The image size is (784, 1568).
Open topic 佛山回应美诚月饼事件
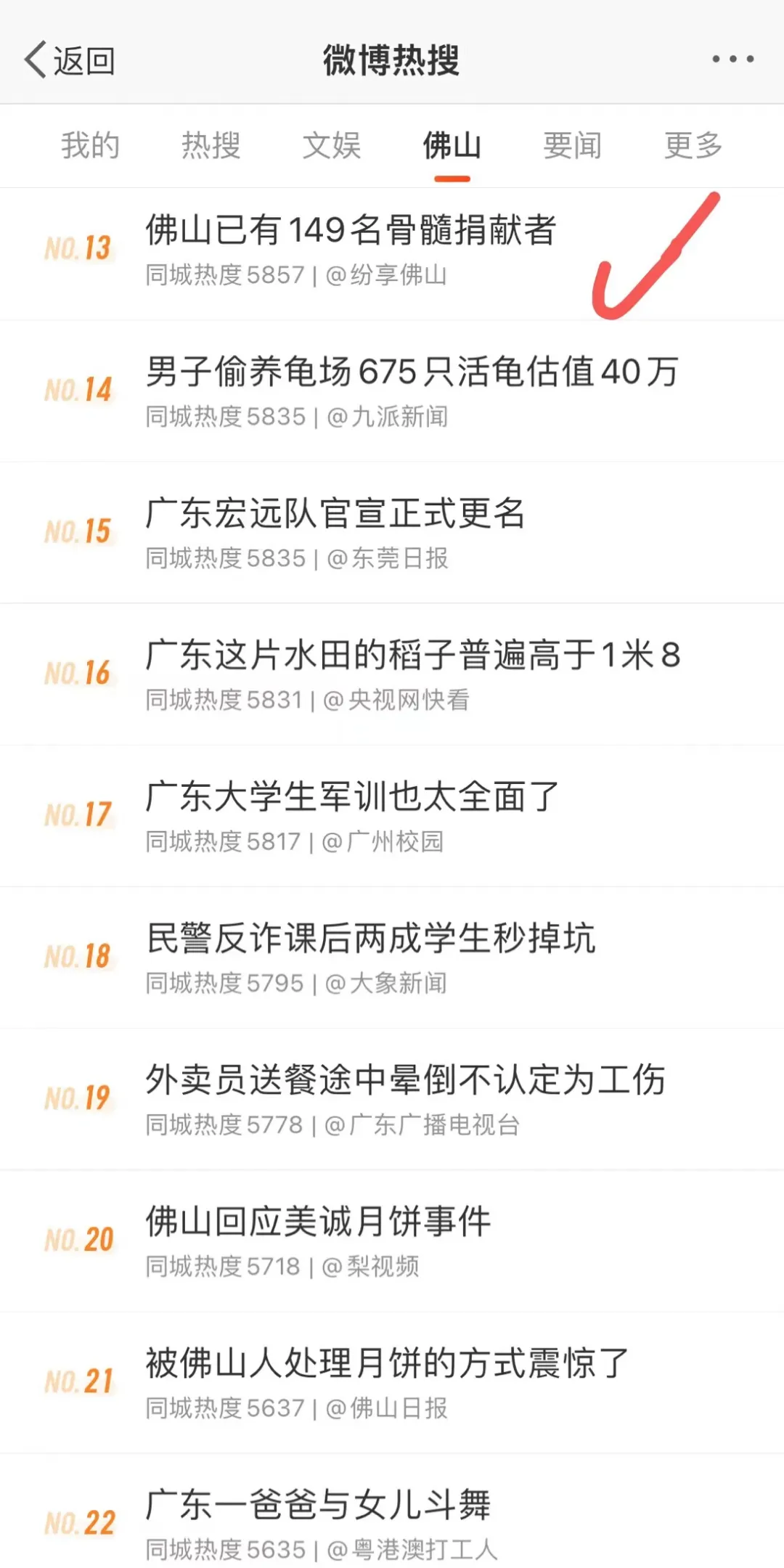(319, 1223)
